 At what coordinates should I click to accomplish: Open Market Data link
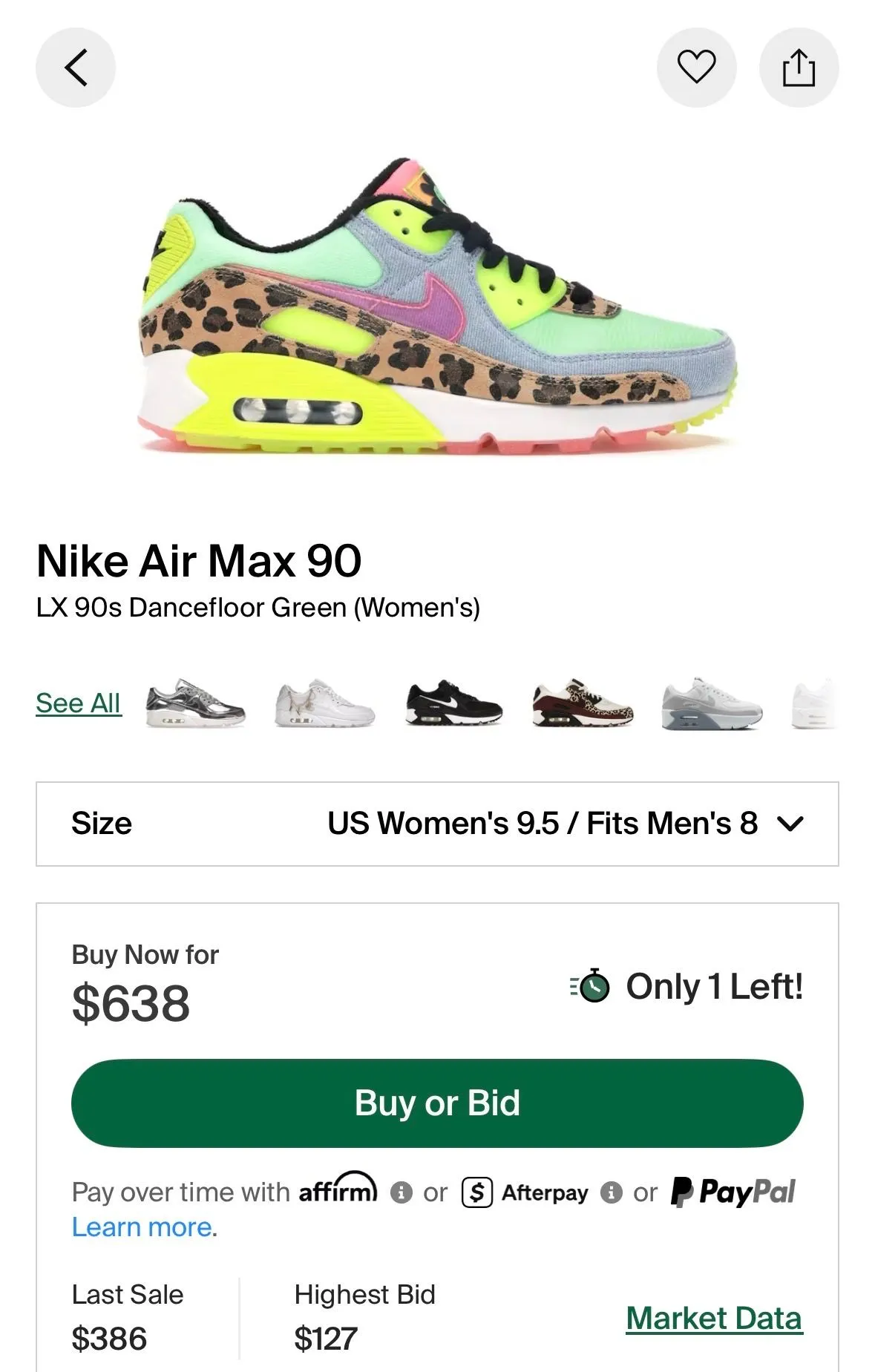(x=714, y=1319)
